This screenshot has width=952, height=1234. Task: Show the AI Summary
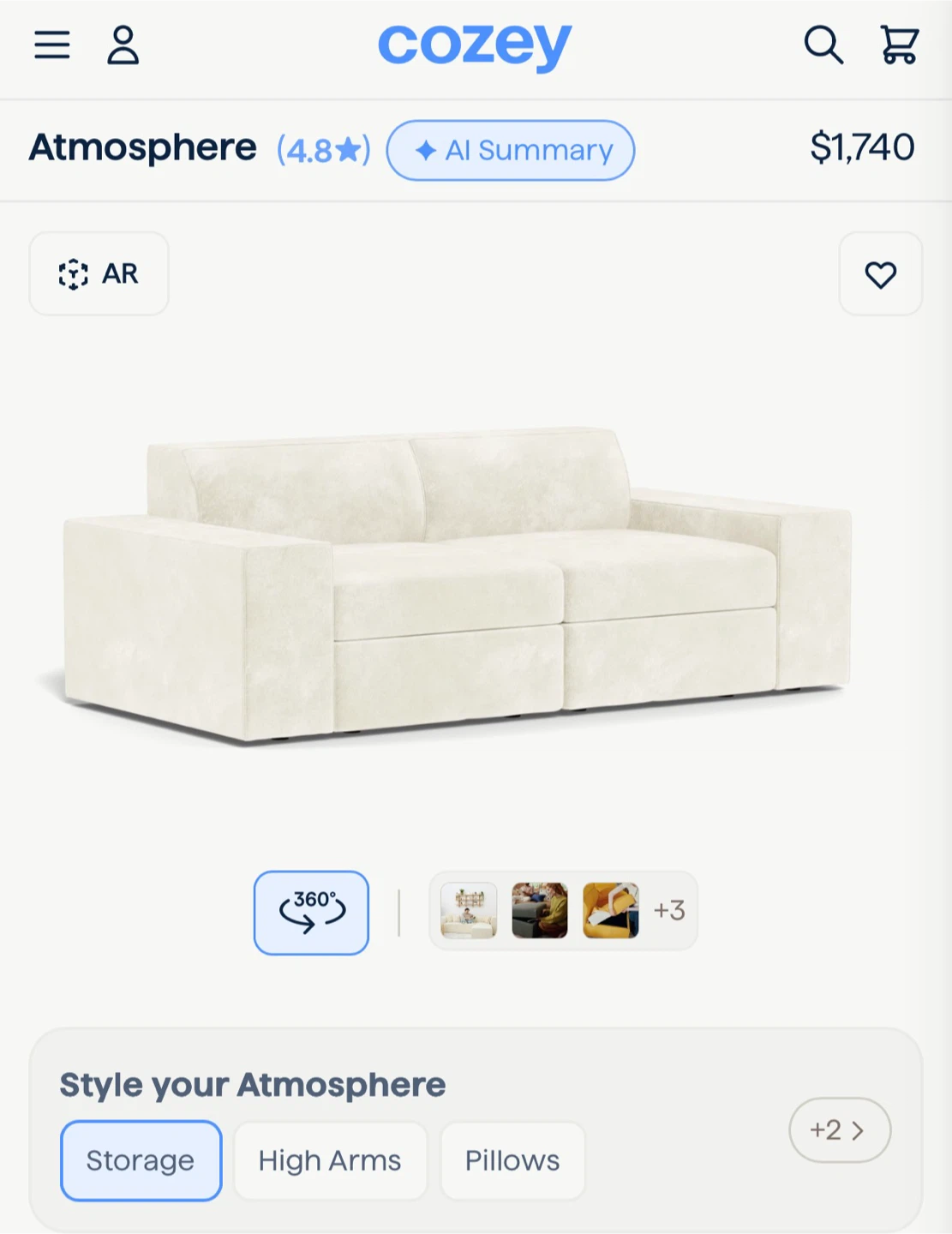[511, 151]
